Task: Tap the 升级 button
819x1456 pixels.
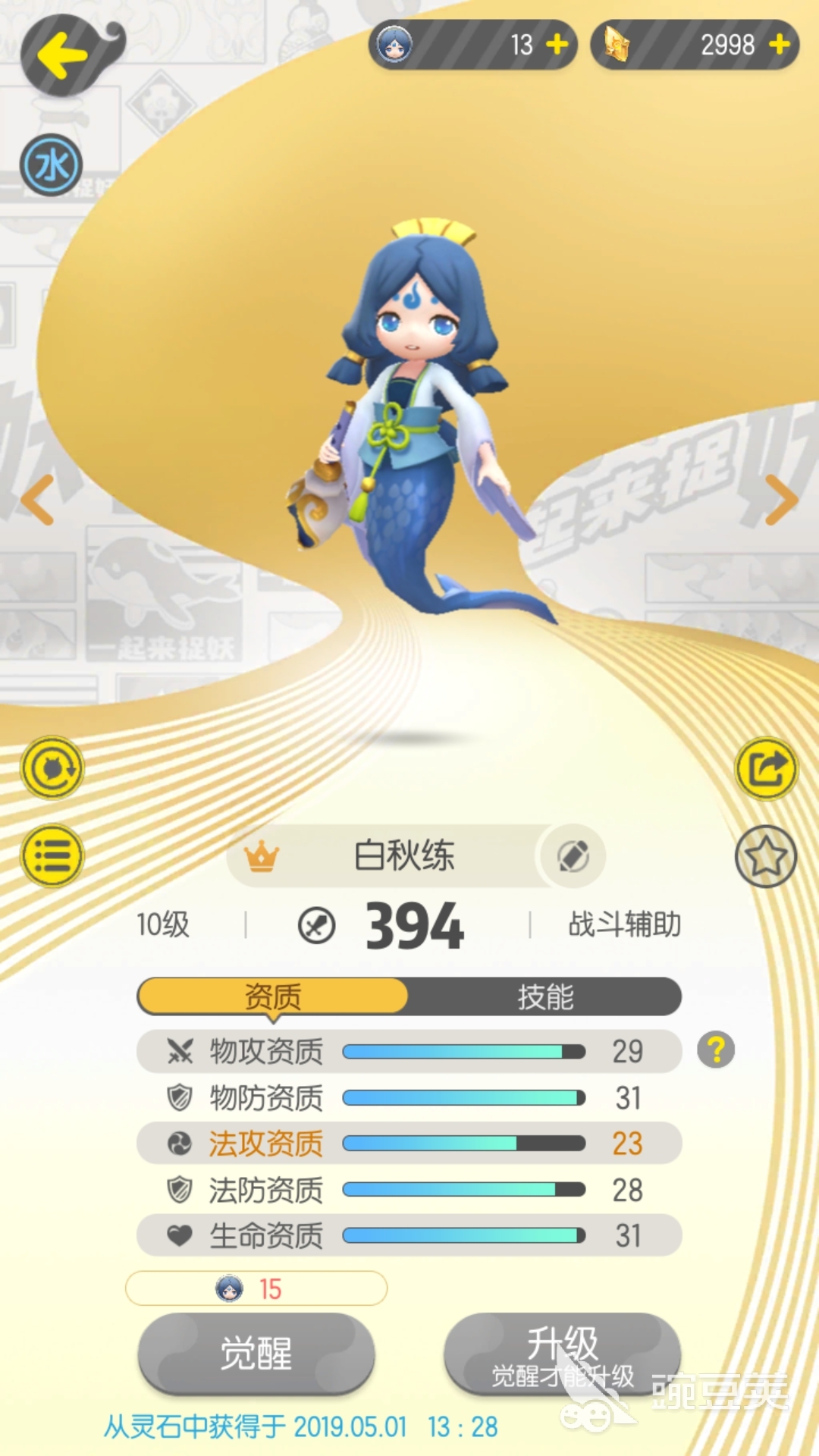Action: click(562, 1354)
